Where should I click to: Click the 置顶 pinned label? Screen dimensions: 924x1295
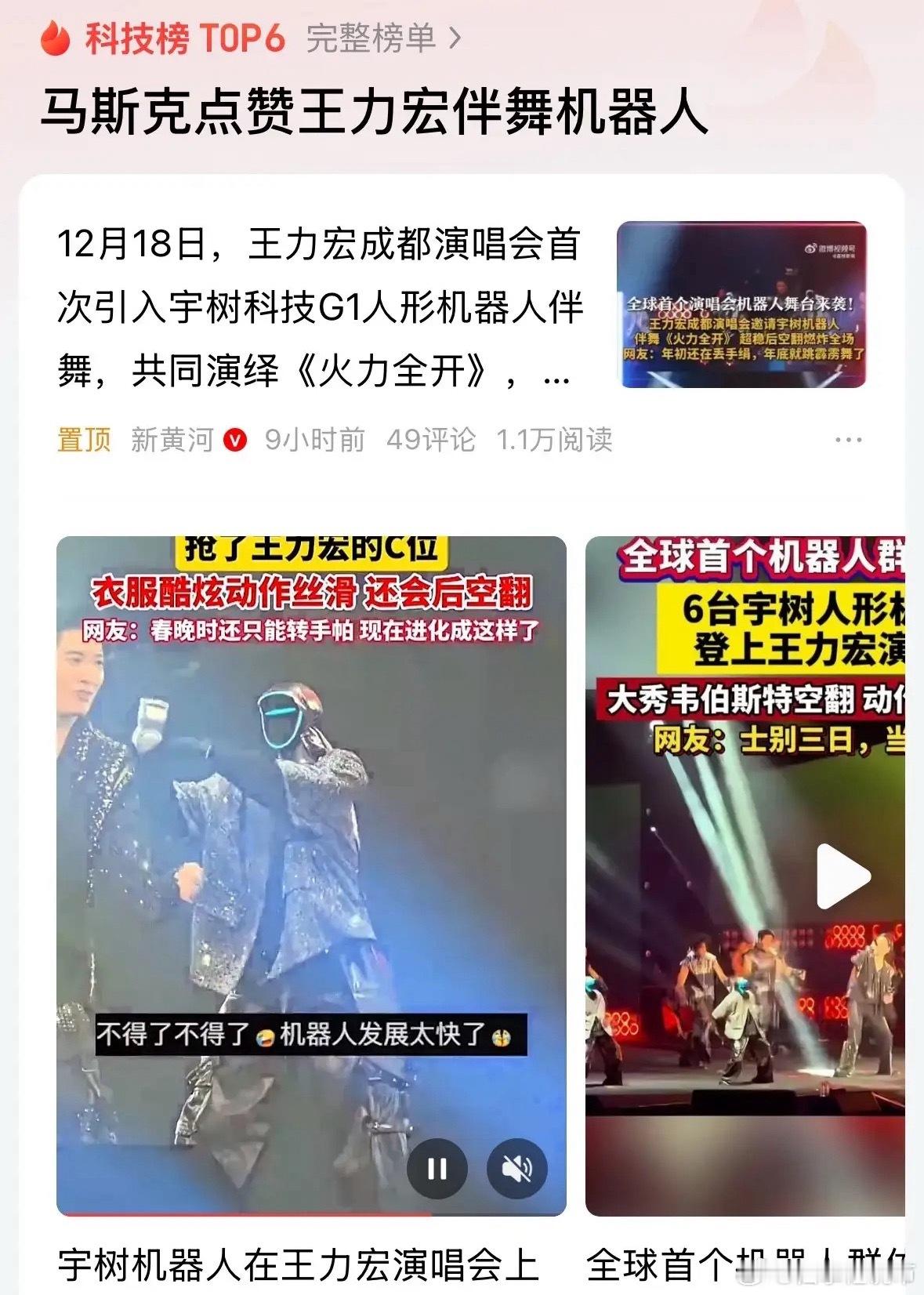pos(86,441)
